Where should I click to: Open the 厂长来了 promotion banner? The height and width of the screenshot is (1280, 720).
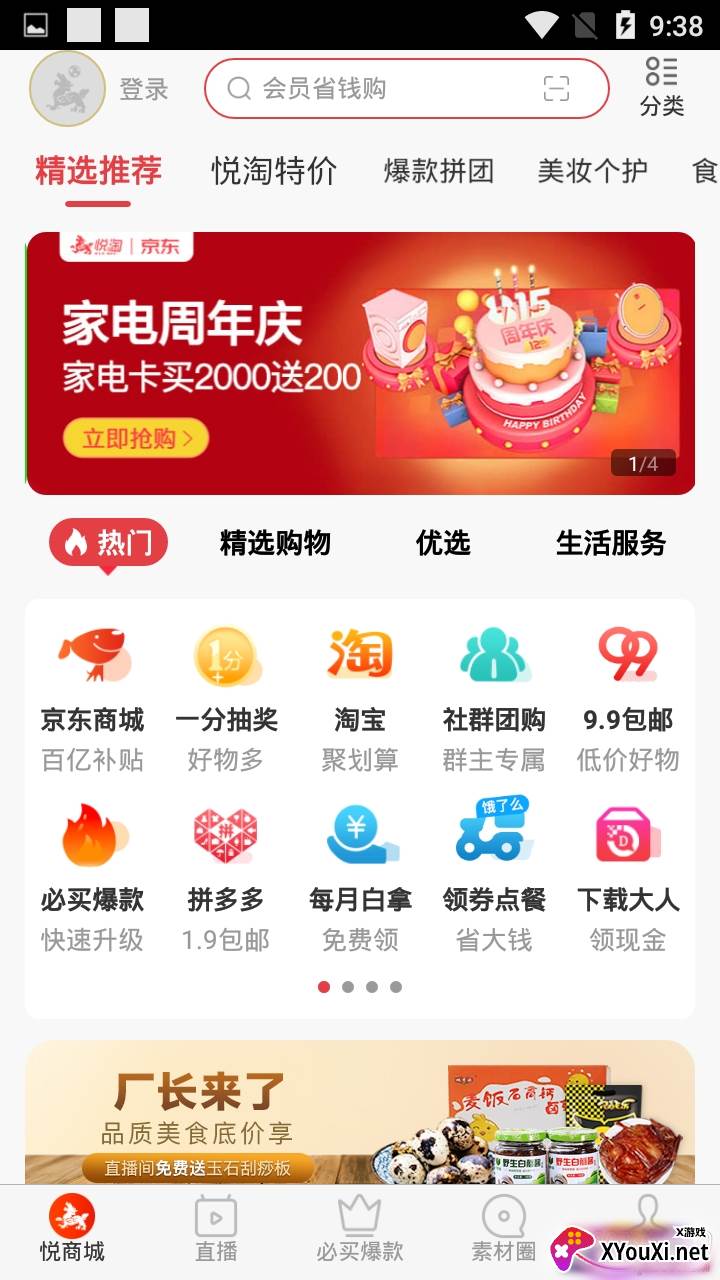click(x=360, y=1112)
